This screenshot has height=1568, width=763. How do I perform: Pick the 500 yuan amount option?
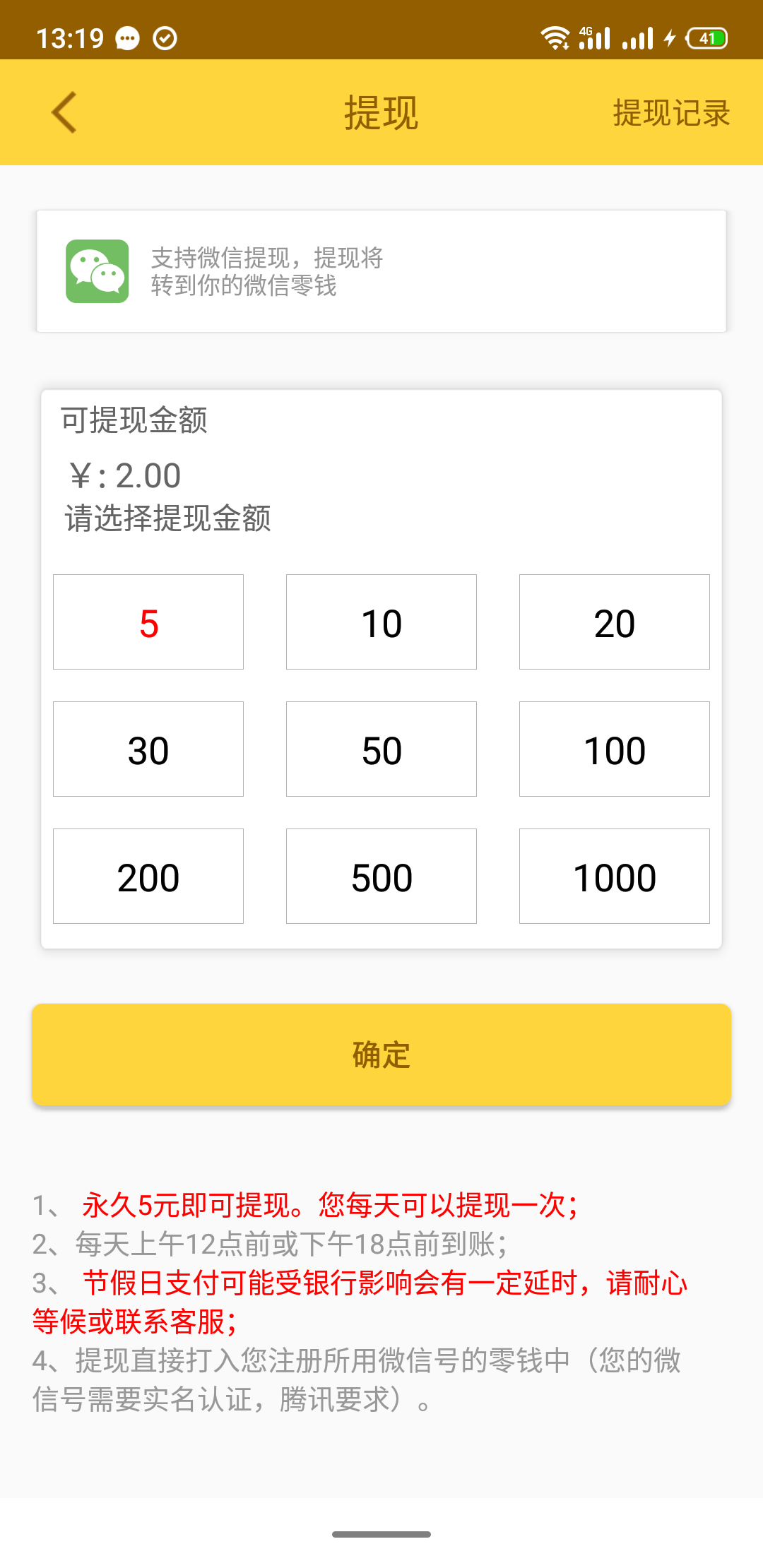point(381,876)
